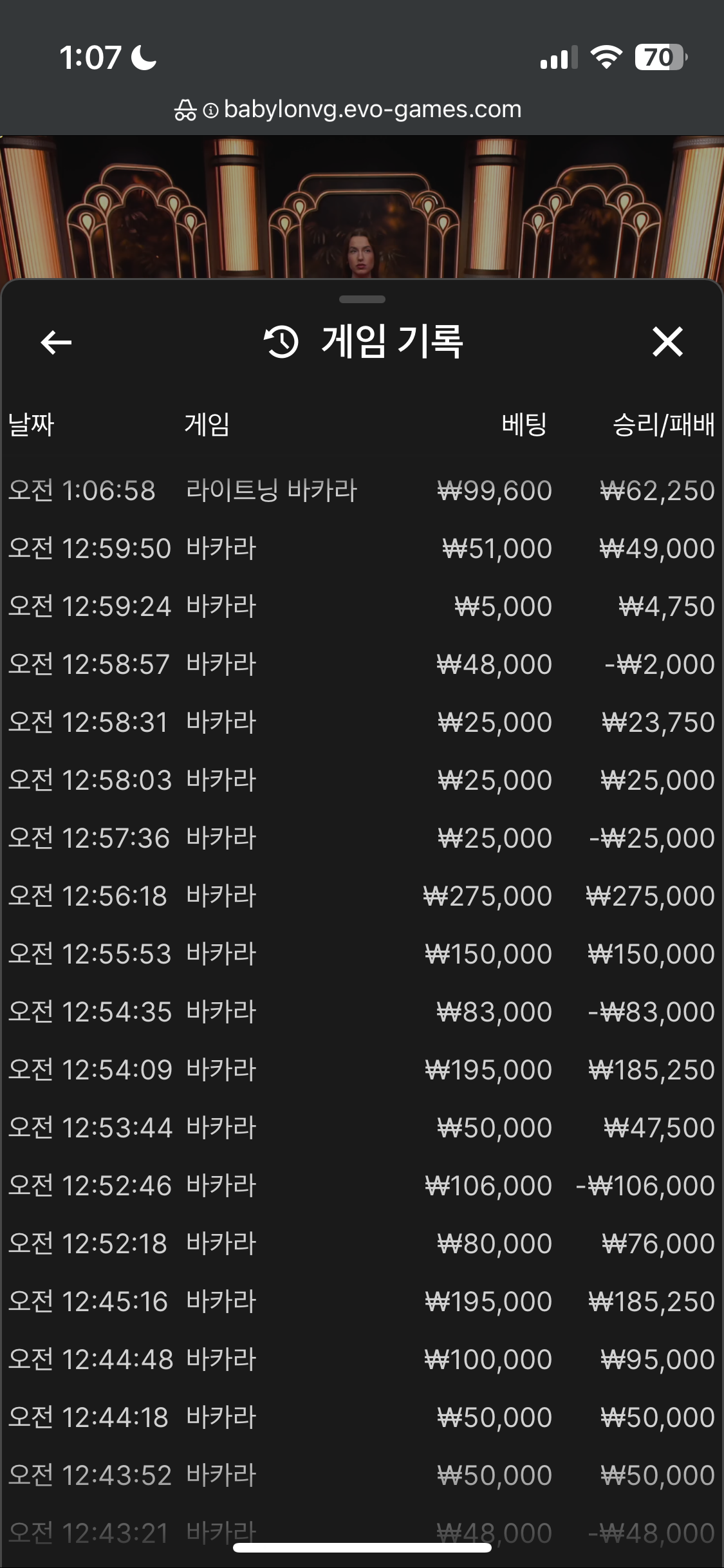The image size is (724, 1568).
Task: Tap the drag handle above 게임 기록
Action: coord(362,299)
